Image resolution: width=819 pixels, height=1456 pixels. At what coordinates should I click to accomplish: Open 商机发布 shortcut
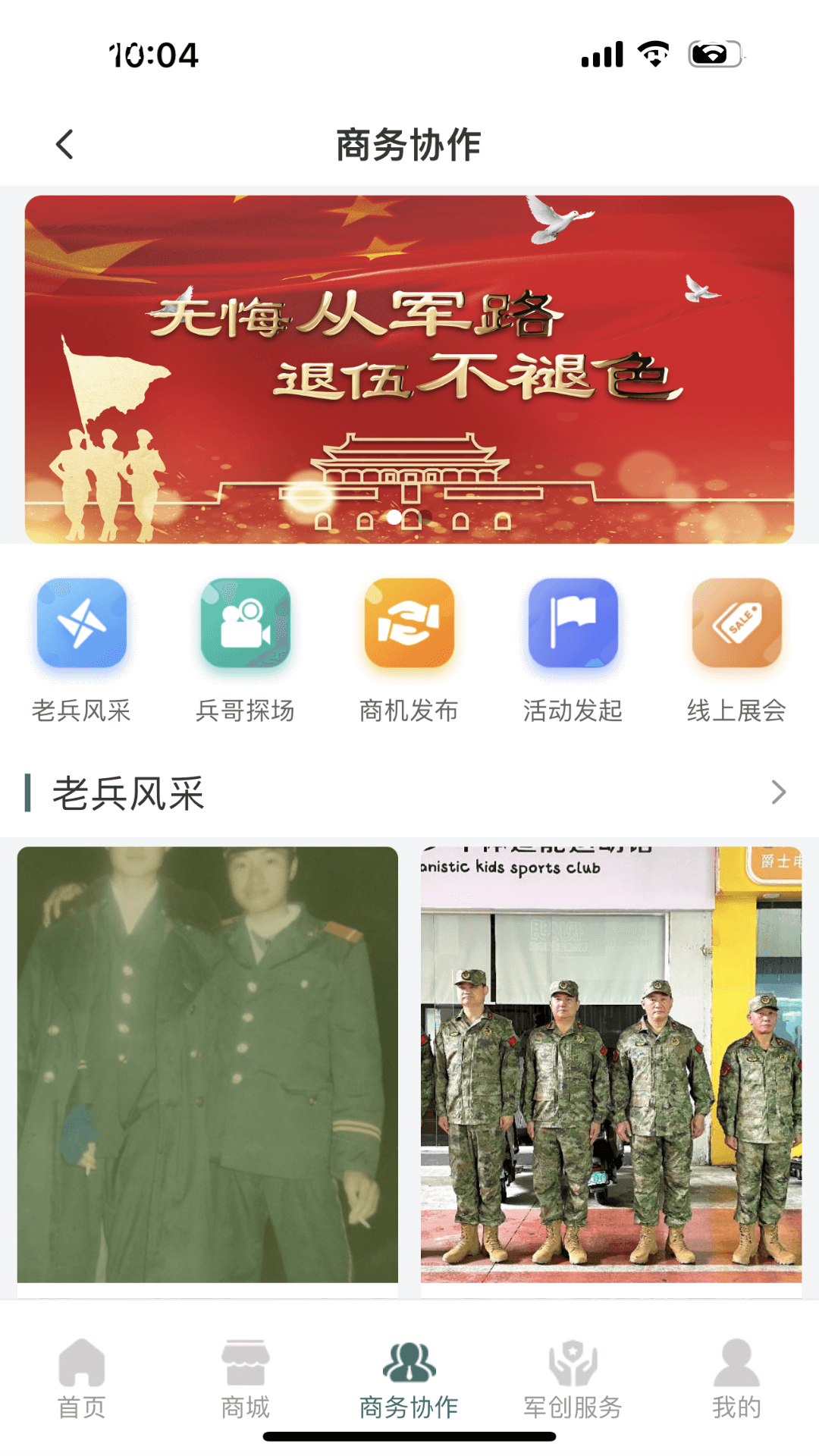[409, 623]
